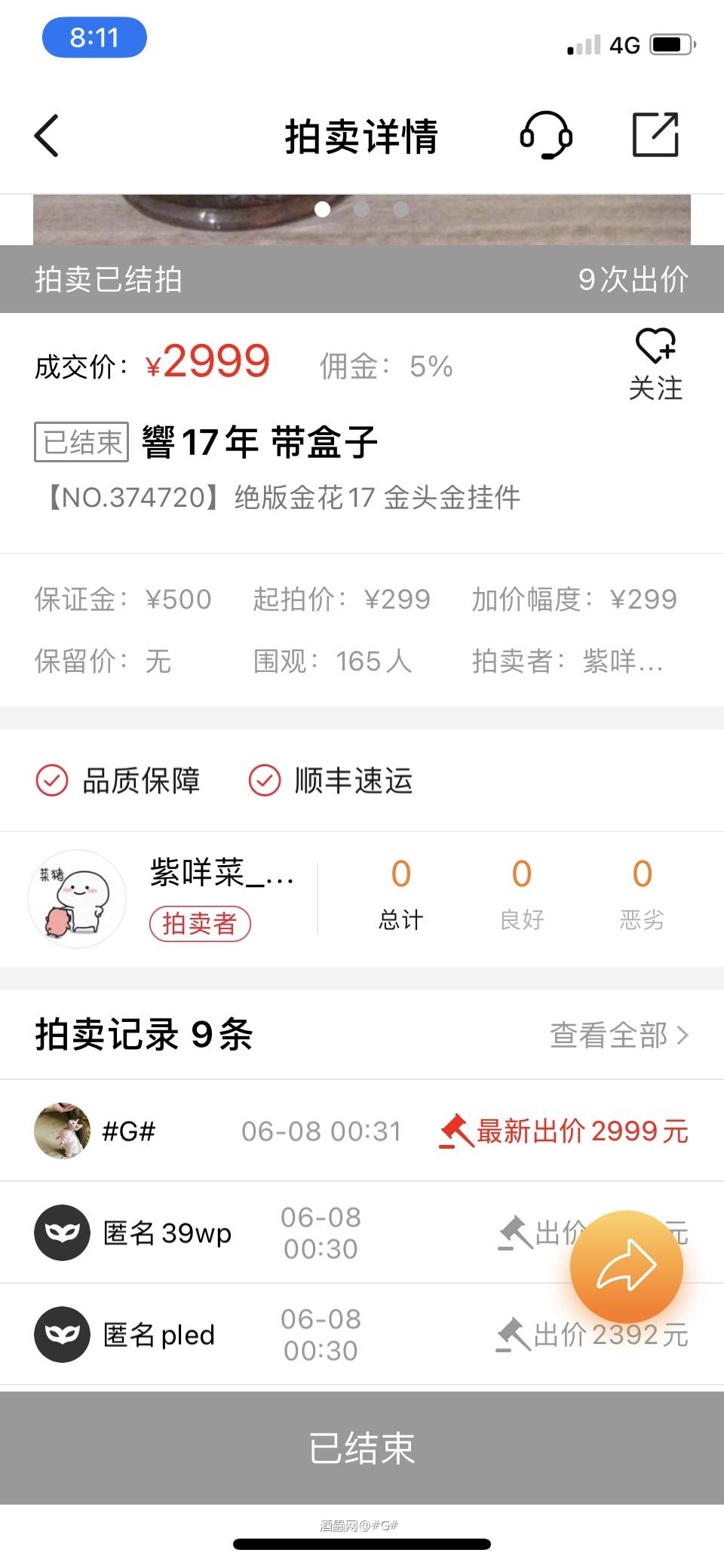
Task: View all auction records via 查看全部
Action: click(618, 1035)
